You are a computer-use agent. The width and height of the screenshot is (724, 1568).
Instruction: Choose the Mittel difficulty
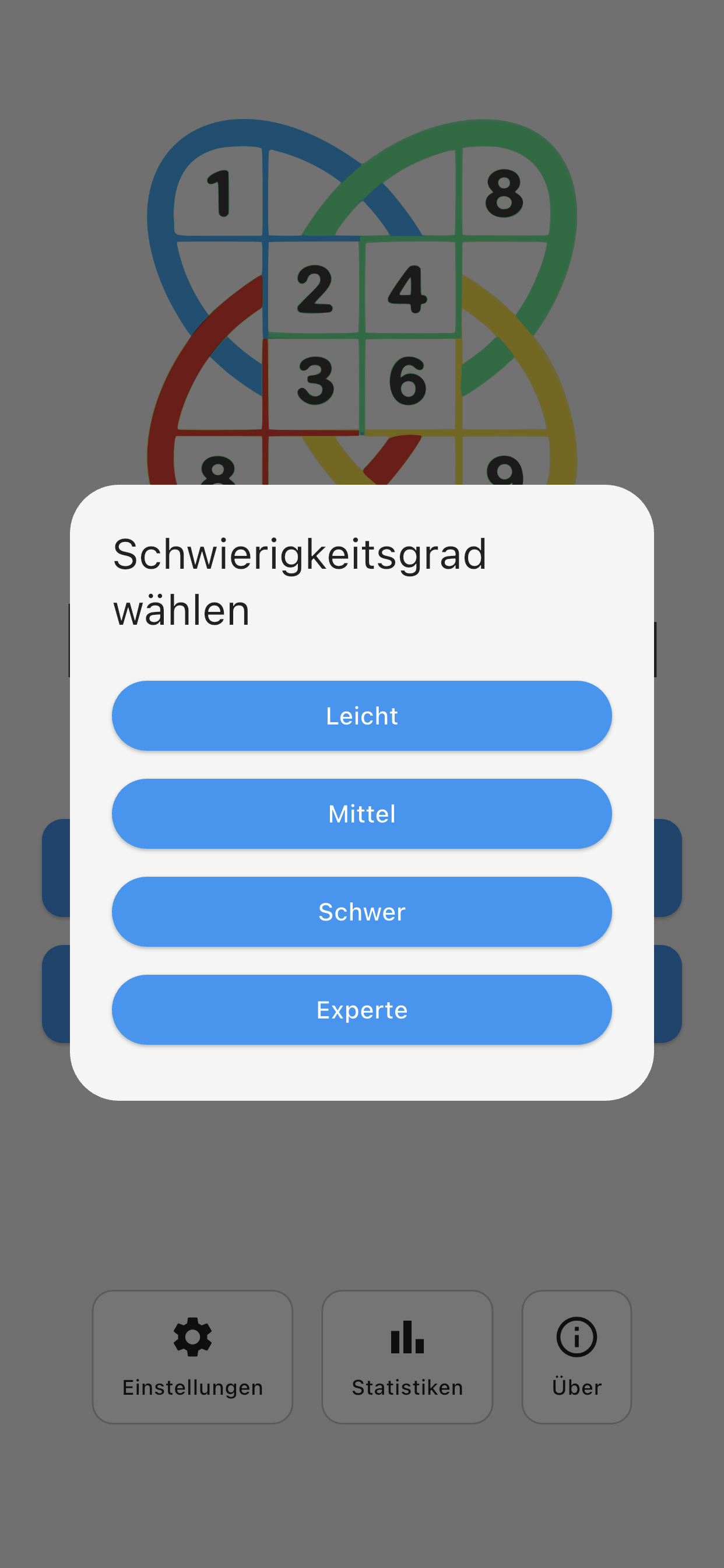pos(362,814)
